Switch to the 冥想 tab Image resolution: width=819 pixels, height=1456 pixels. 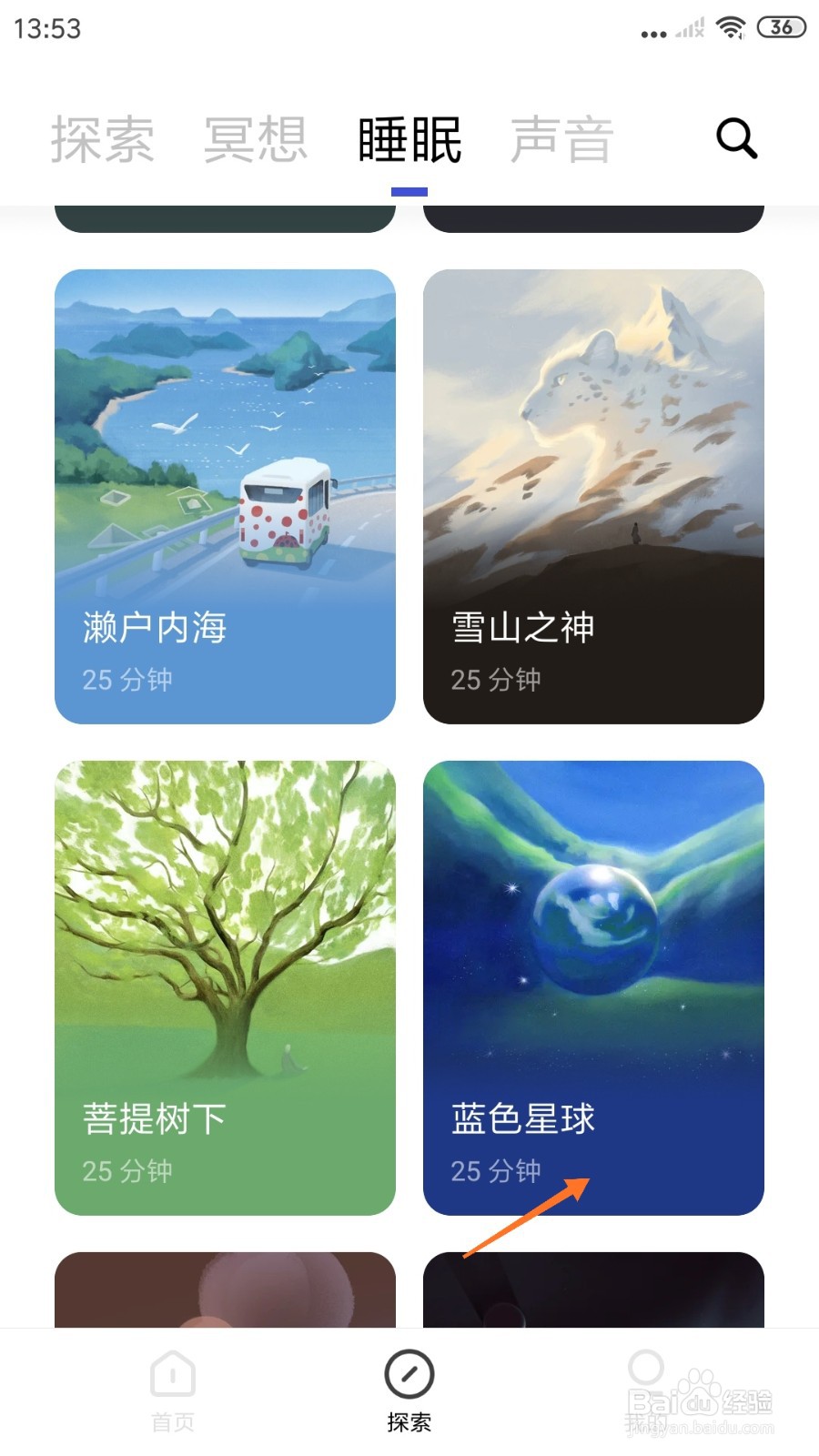(256, 140)
